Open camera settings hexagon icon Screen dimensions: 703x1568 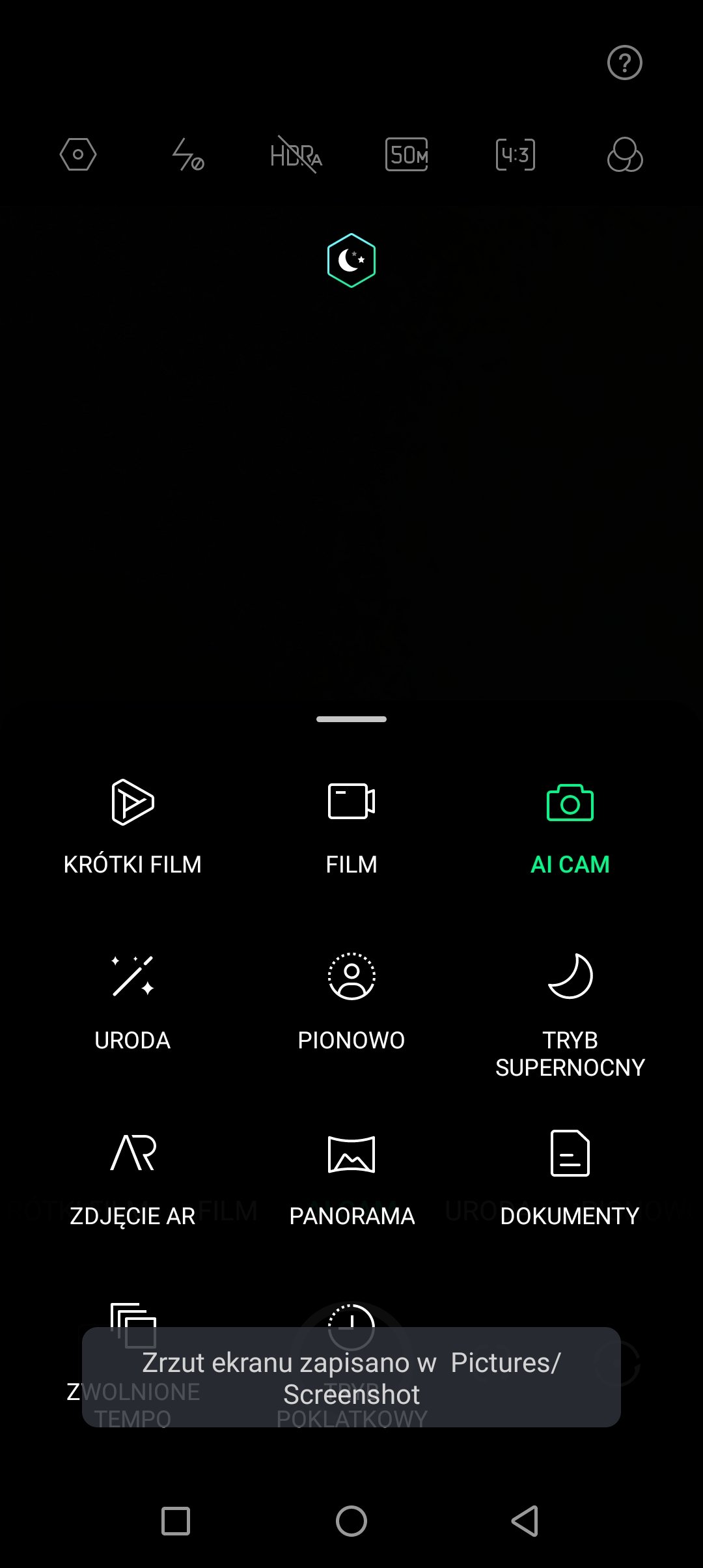pos(78,155)
